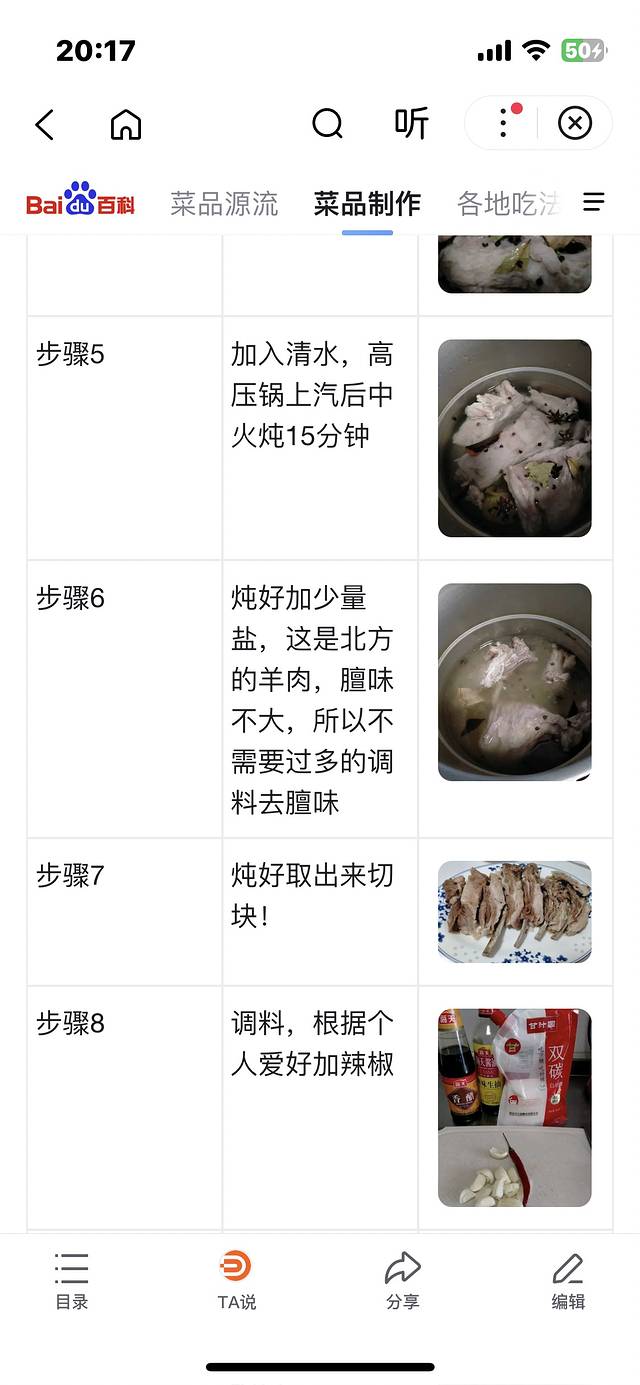Switch to the 各地吃法 tab
Viewport: 640px width, 1385px height.
pyautogui.click(x=506, y=204)
